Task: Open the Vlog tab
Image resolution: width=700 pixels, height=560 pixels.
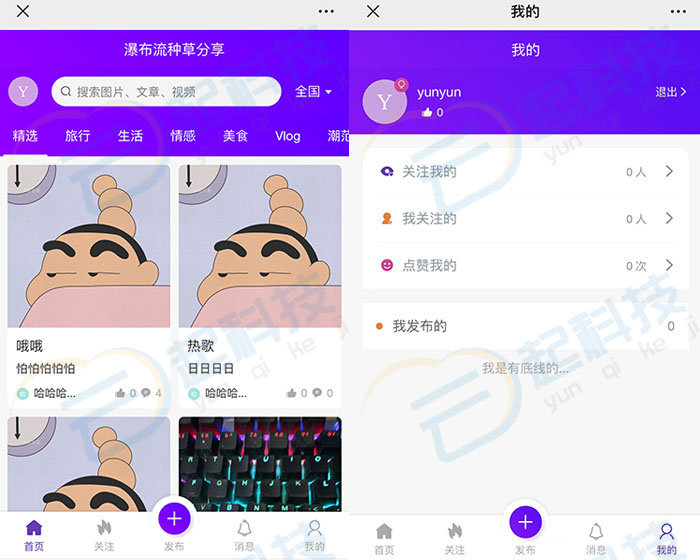Action: coord(288,136)
